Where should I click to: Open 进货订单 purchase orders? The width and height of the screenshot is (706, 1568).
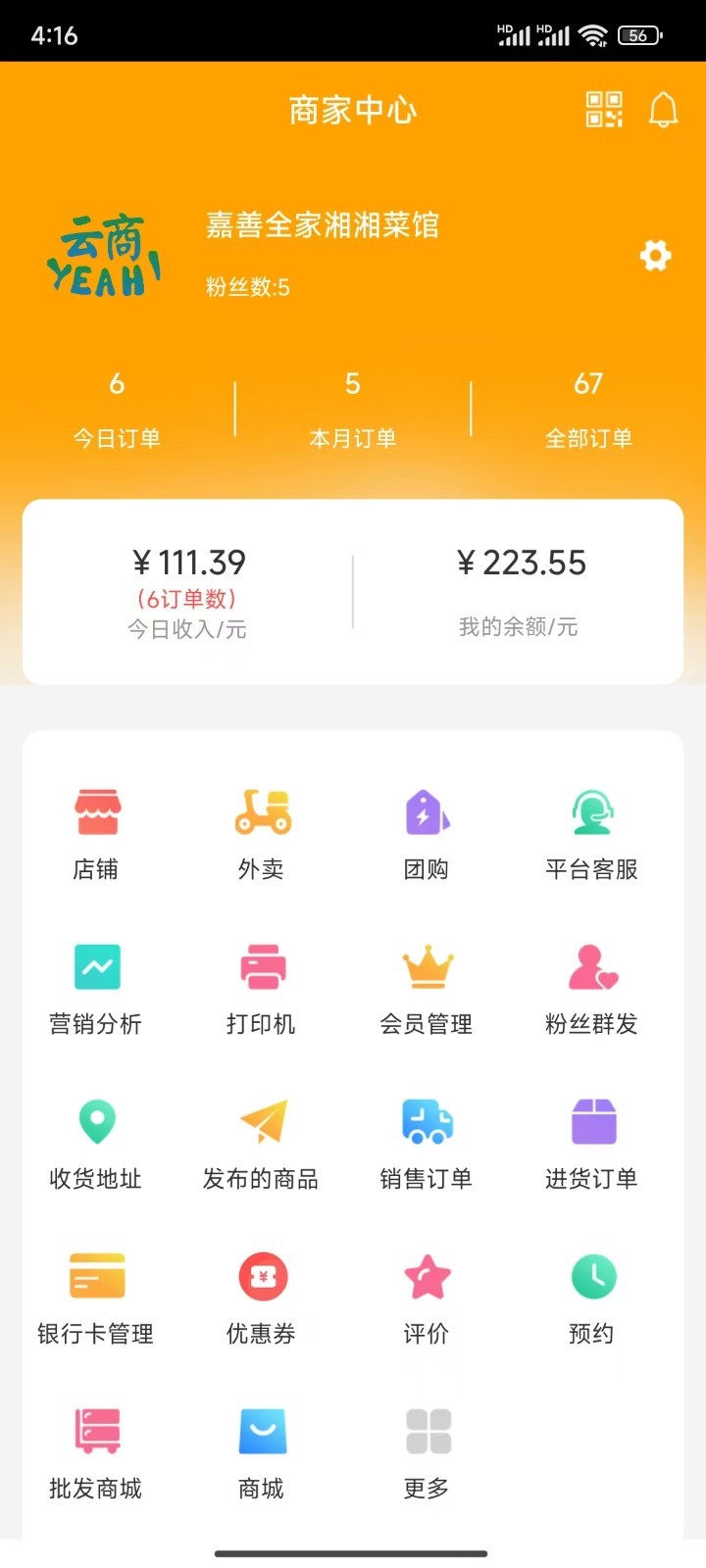[592, 1143]
